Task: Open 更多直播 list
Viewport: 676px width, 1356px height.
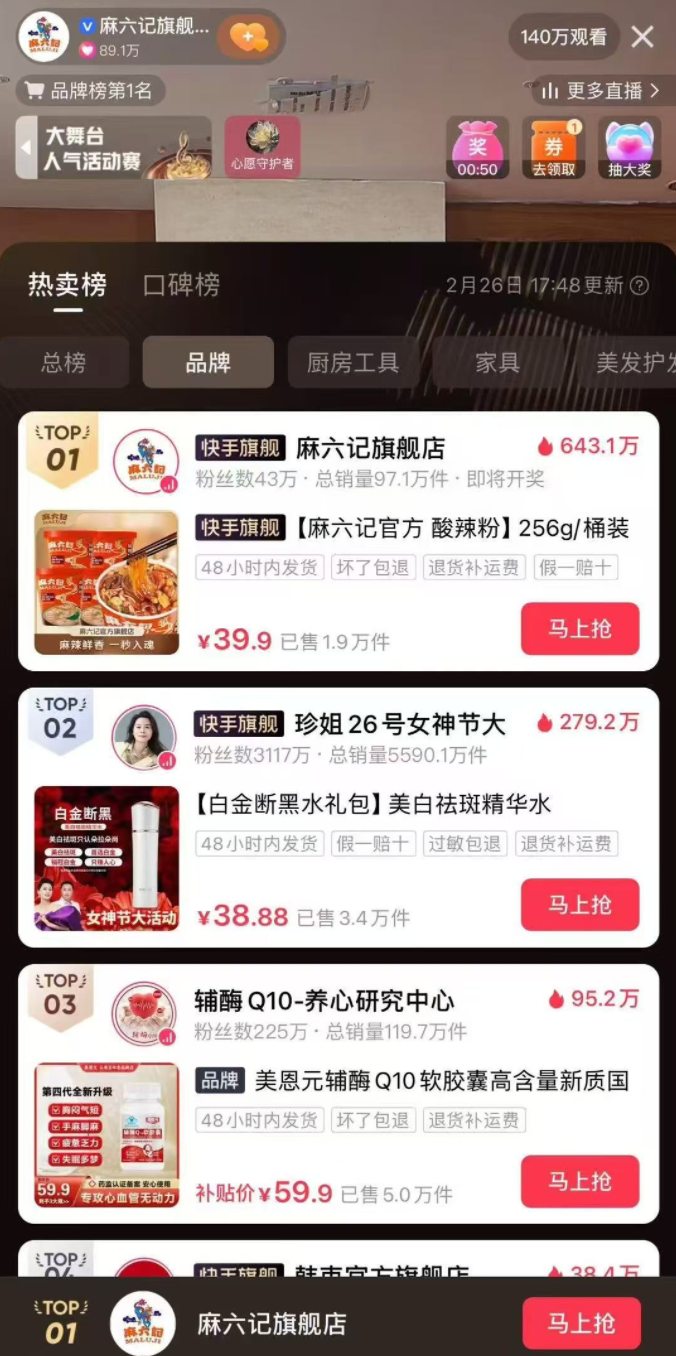Action: pos(600,91)
